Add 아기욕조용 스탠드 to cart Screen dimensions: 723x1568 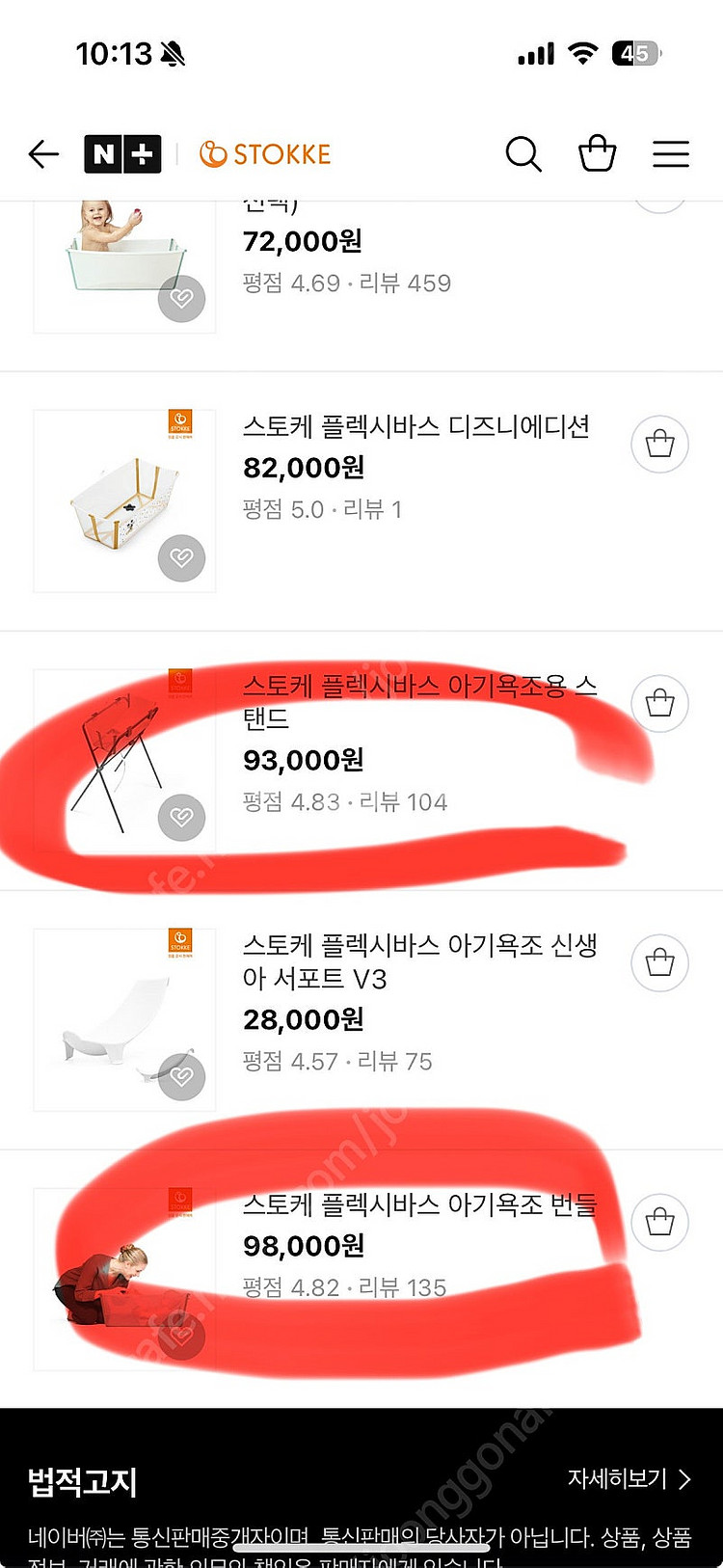(x=659, y=703)
